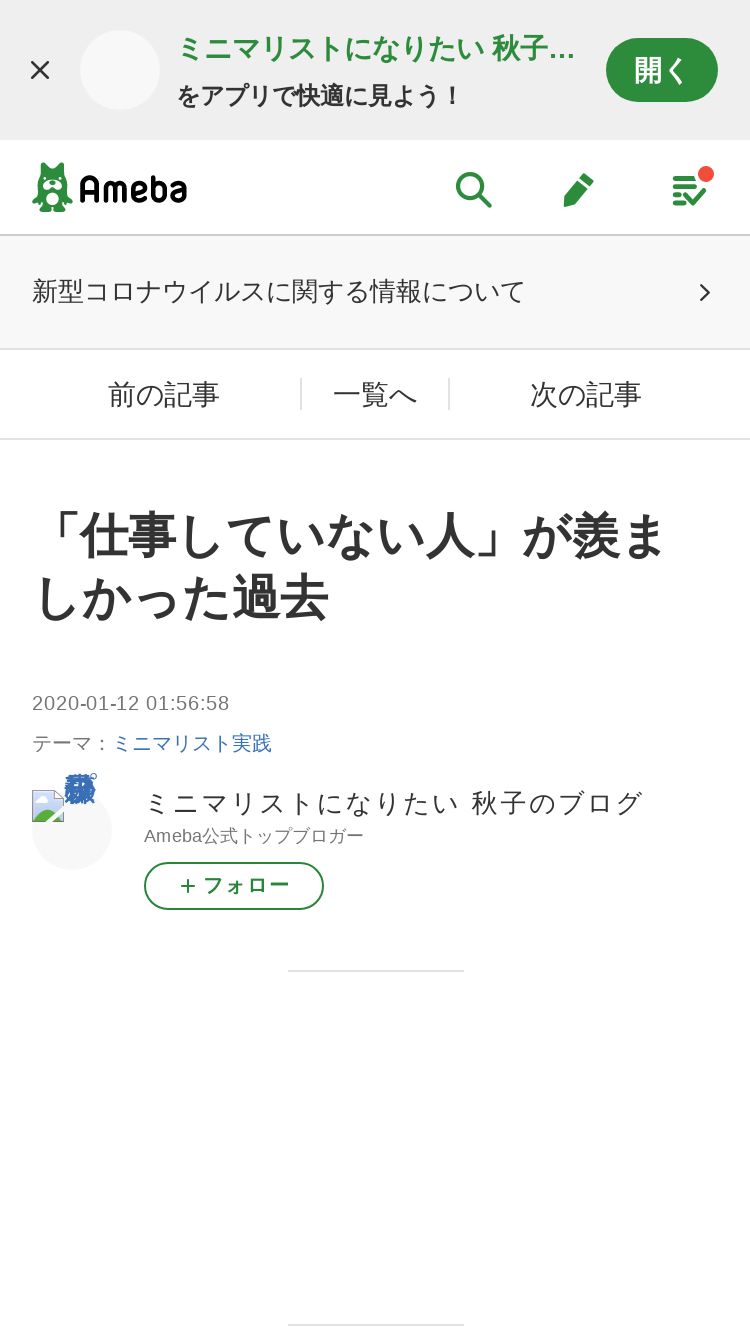This screenshot has height=1334, width=750.
Task: Open the ミニマリスト実践 theme link
Action: (192, 743)
